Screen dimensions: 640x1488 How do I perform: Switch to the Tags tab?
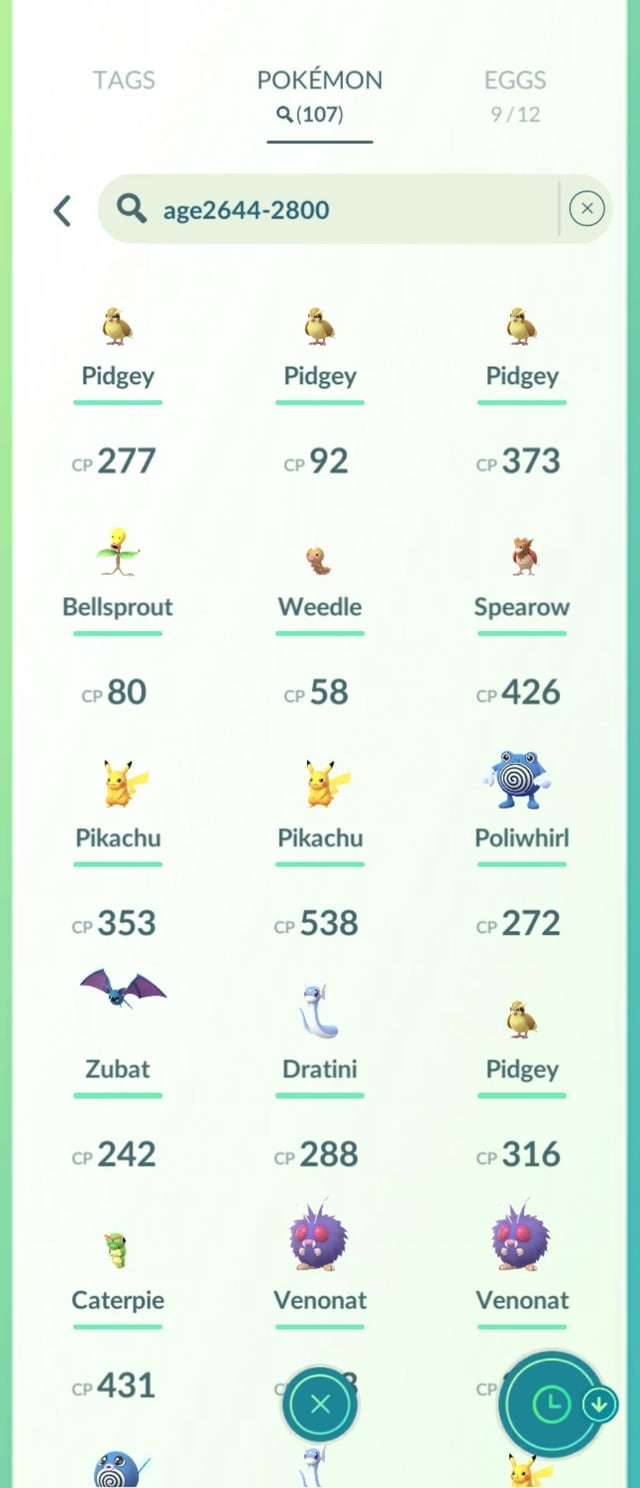124,80
